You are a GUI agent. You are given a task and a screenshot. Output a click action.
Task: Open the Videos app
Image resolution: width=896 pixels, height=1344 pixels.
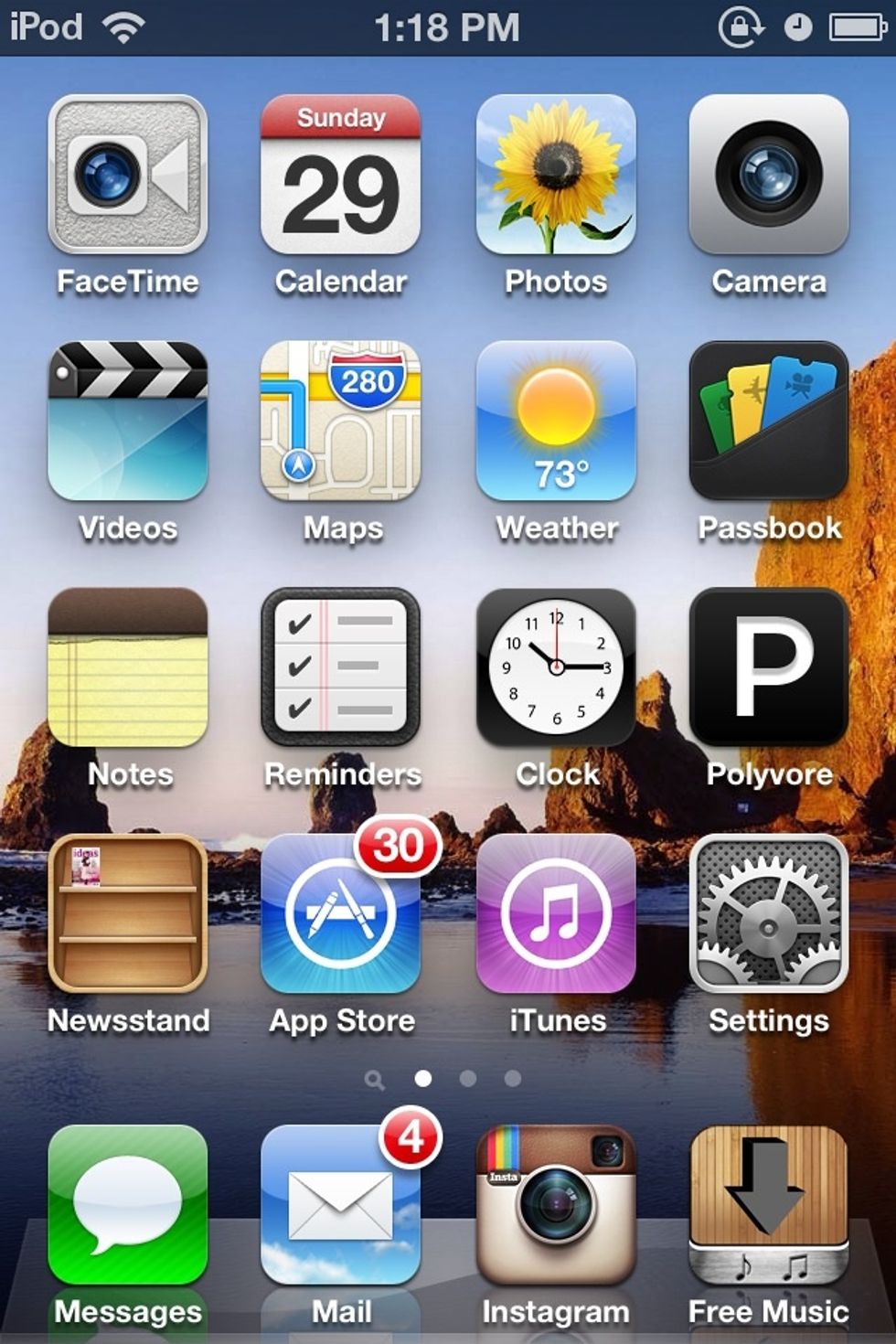pyautogui.click(x=128, y=425)
